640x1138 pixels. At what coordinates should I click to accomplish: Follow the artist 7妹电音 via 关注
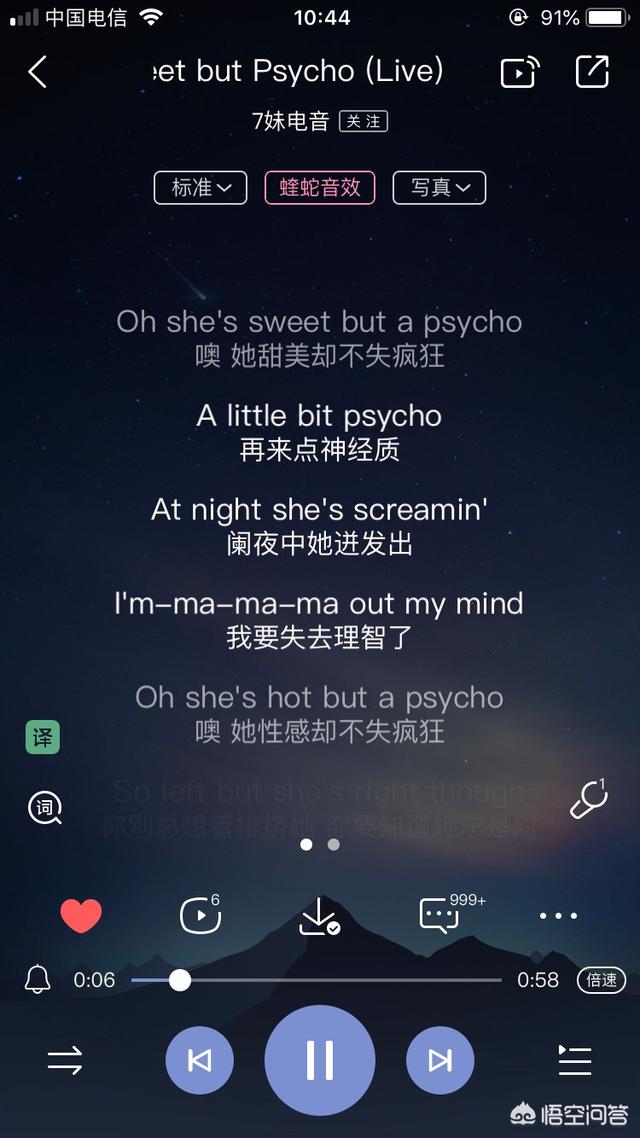[x=363, y=121]
